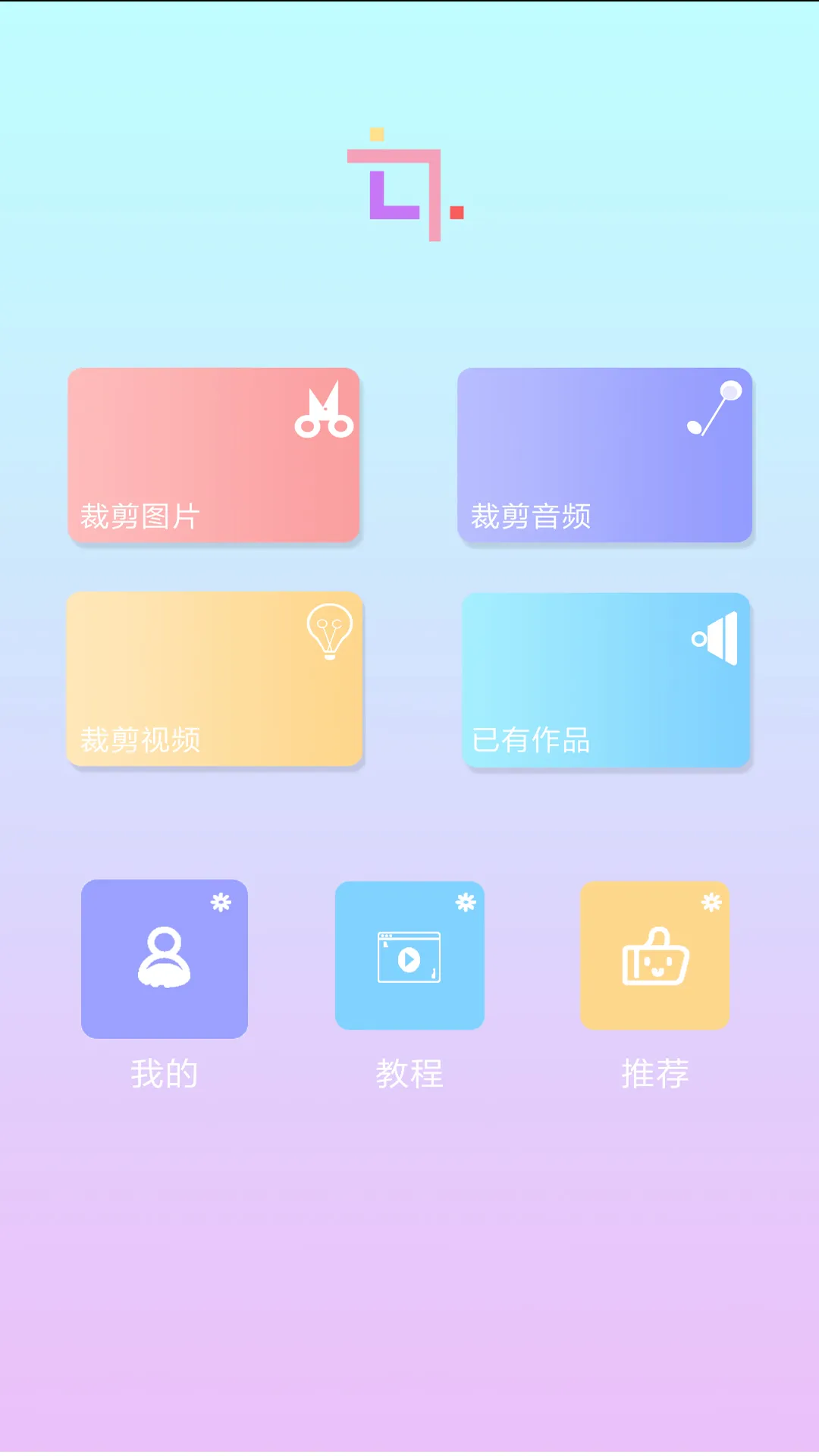Viewport: 819px width, 1456px height.
Task: Select the basket icon above 推荐
Action: click(x=654, y=958)
